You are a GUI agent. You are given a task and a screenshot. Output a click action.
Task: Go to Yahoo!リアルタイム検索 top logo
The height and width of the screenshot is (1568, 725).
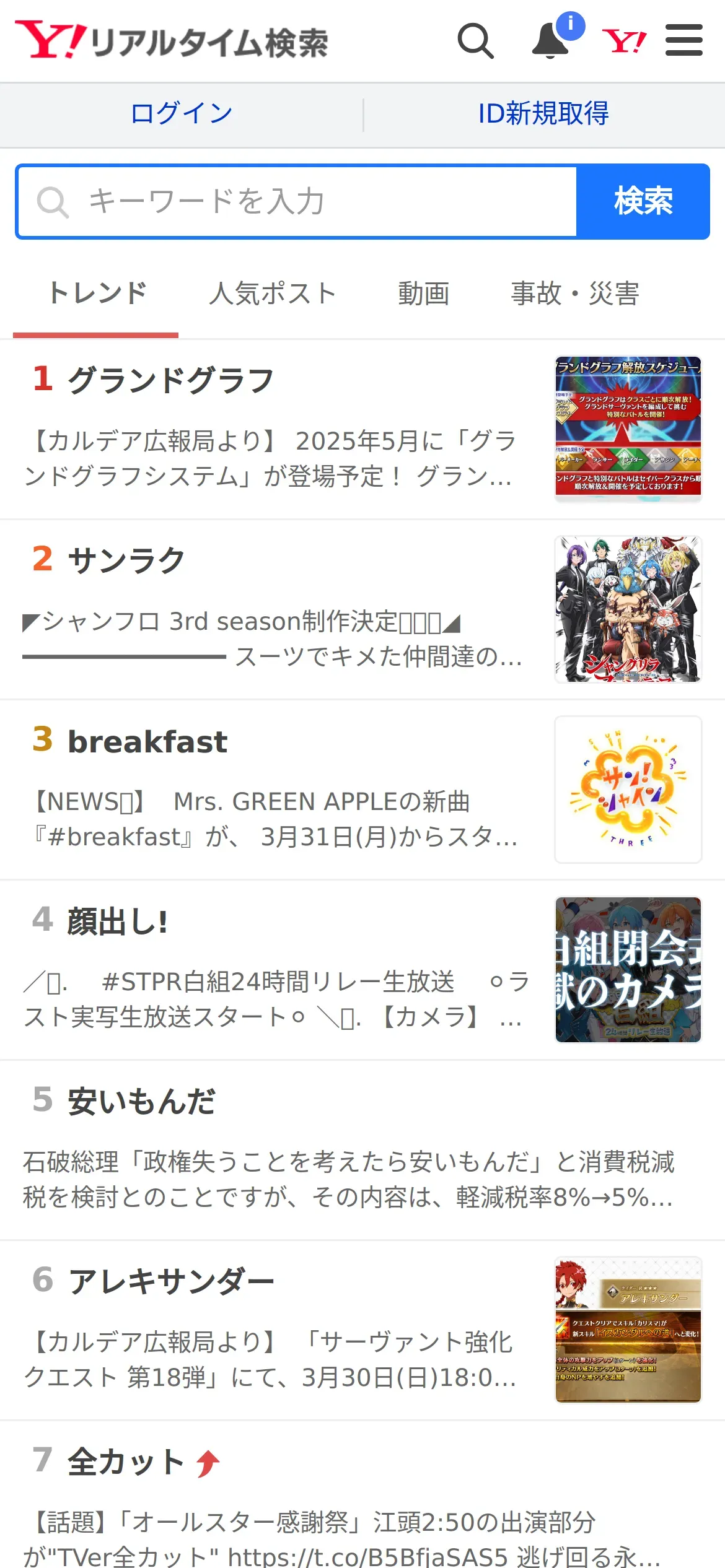pos(172,41)
